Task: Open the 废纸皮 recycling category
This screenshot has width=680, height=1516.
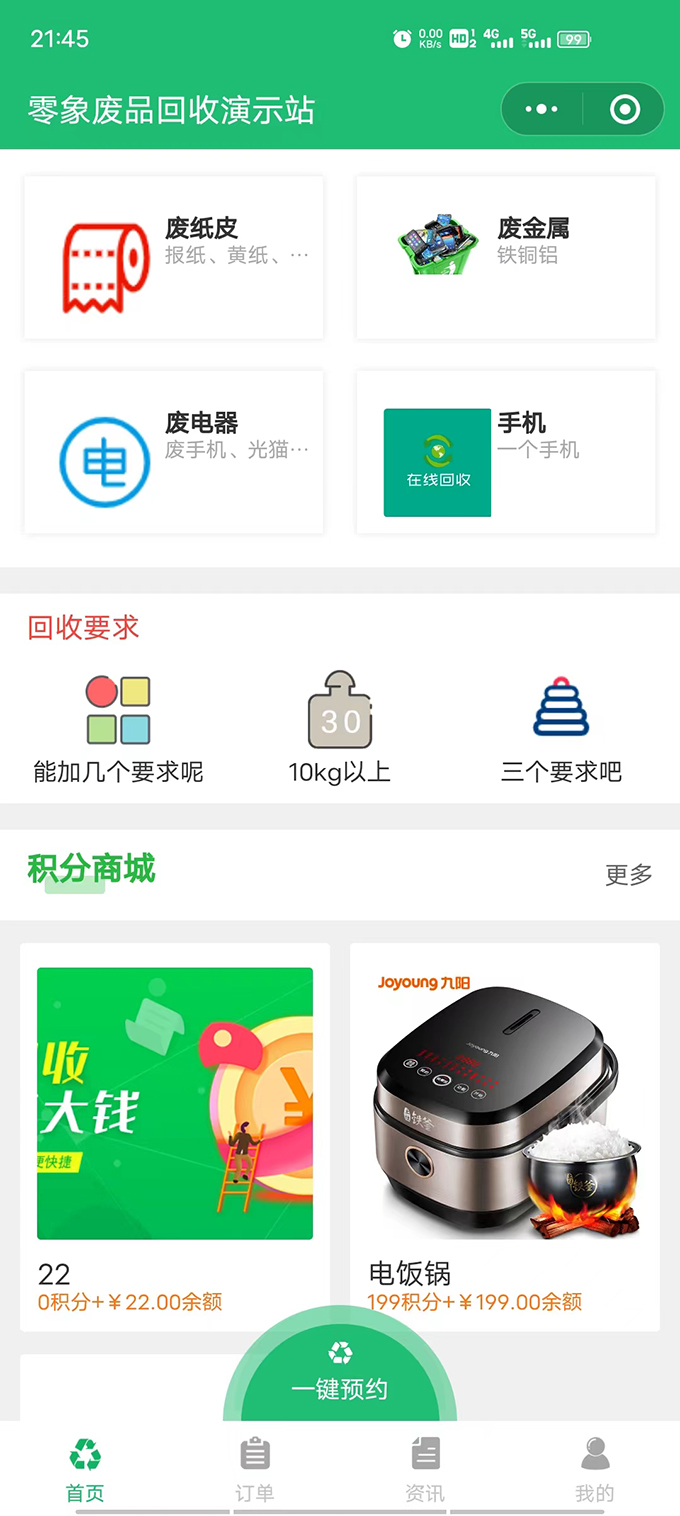Action: coord(174,258)
